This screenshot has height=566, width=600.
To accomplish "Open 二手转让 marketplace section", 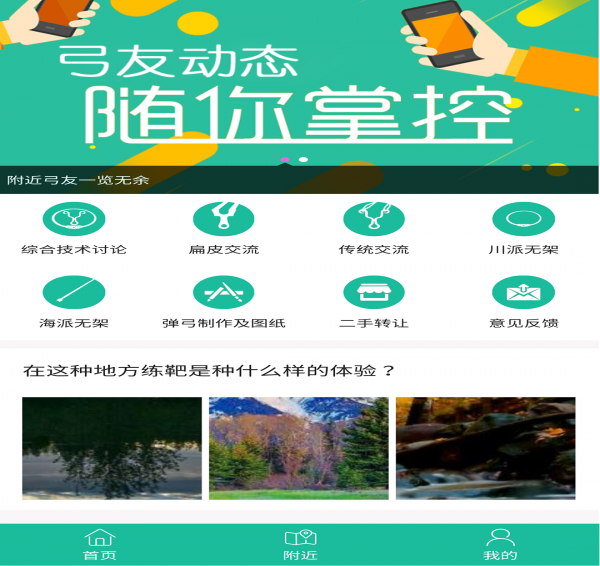I will click(373, 302).
